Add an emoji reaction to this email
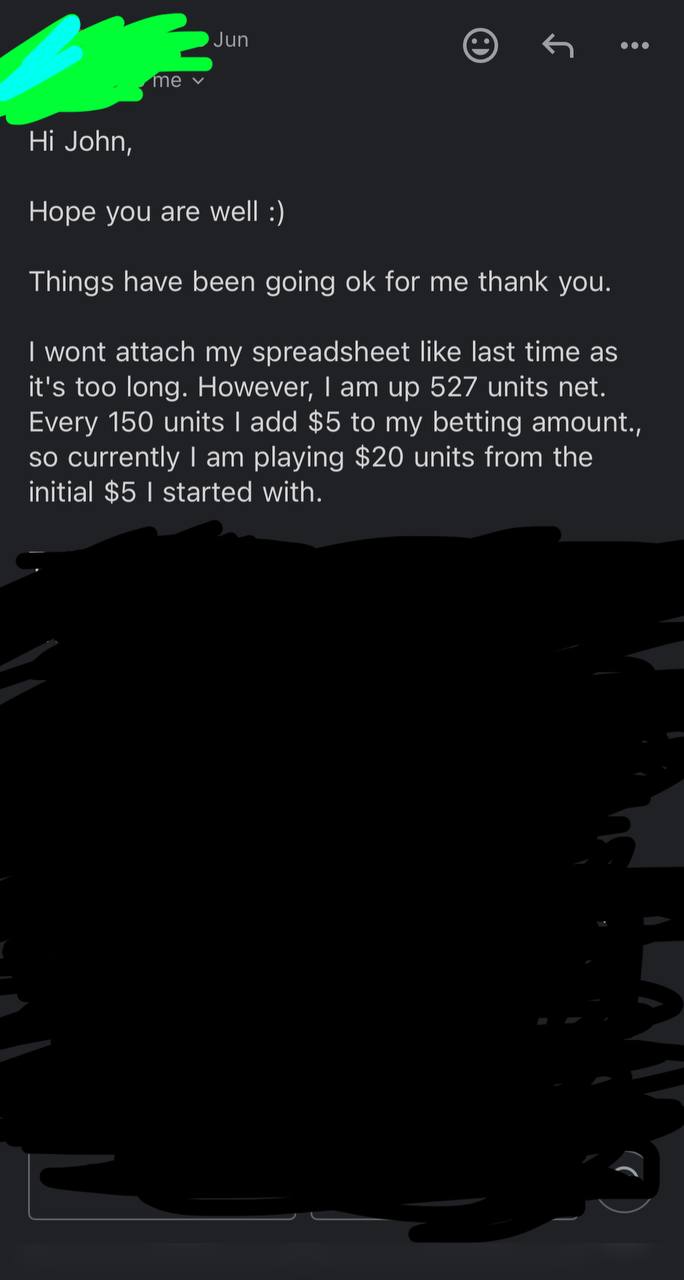This screenshot has width=684, height=1280. point(481,45)
